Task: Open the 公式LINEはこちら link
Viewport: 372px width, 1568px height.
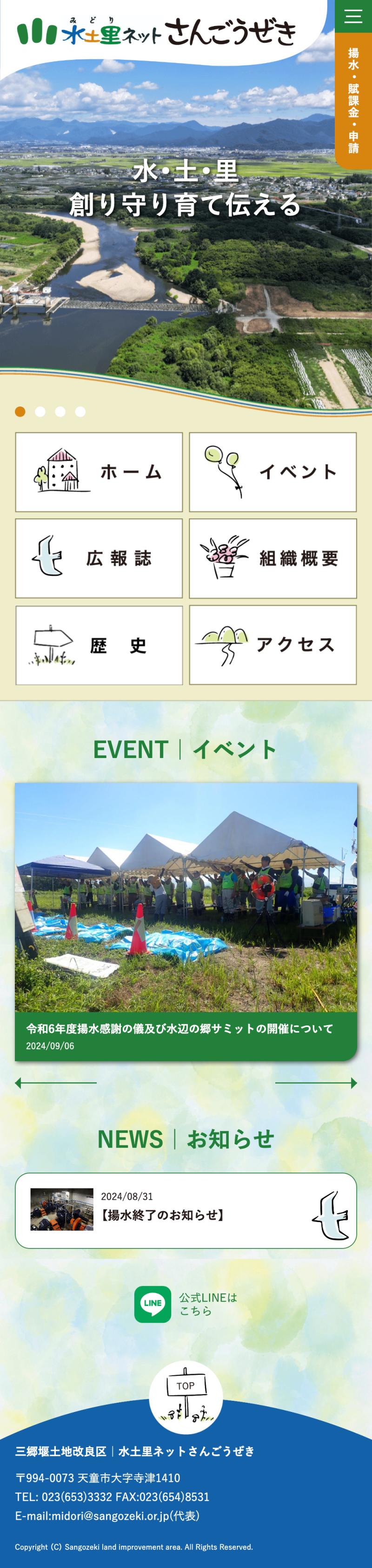Action: coord(186,1304)
